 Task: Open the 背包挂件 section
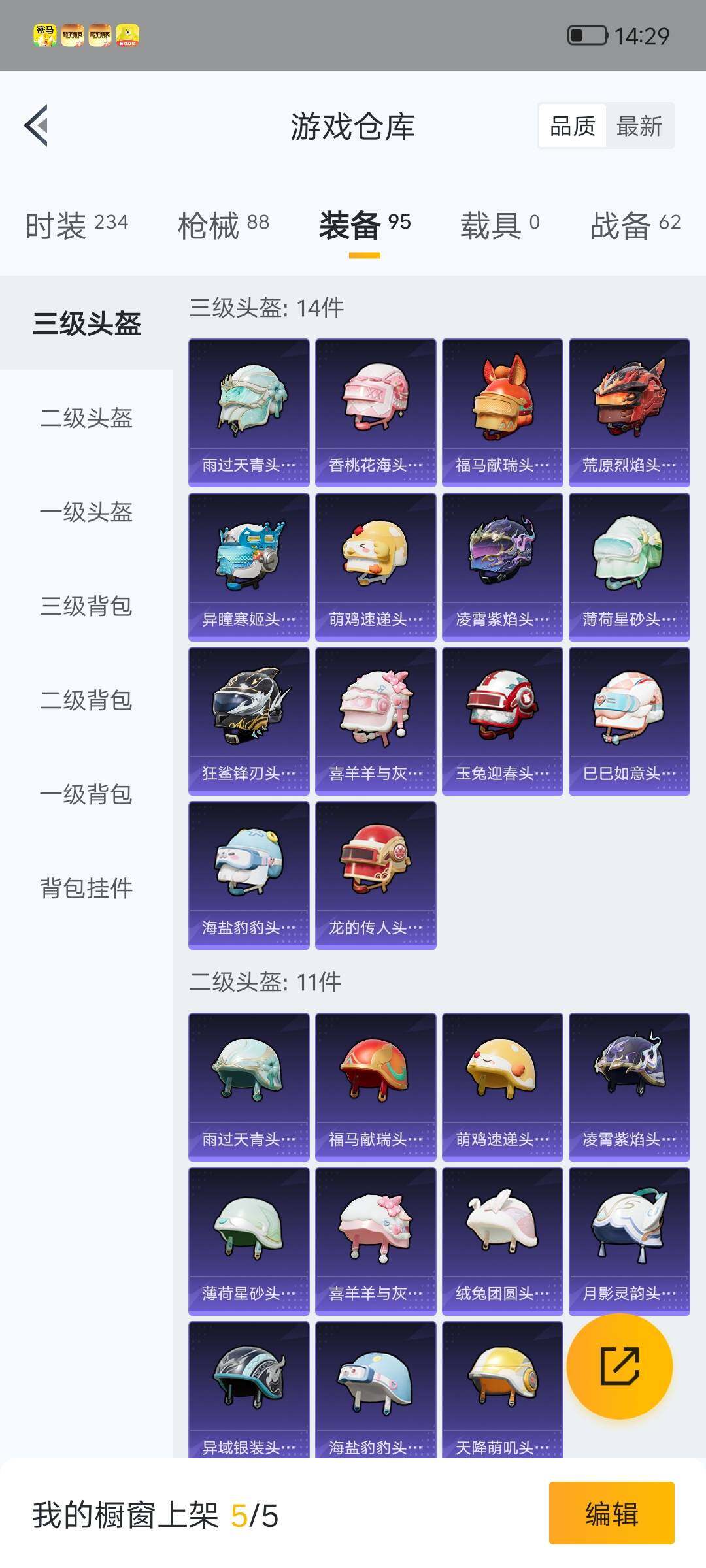pyautogui.click(x=86, y=889)
